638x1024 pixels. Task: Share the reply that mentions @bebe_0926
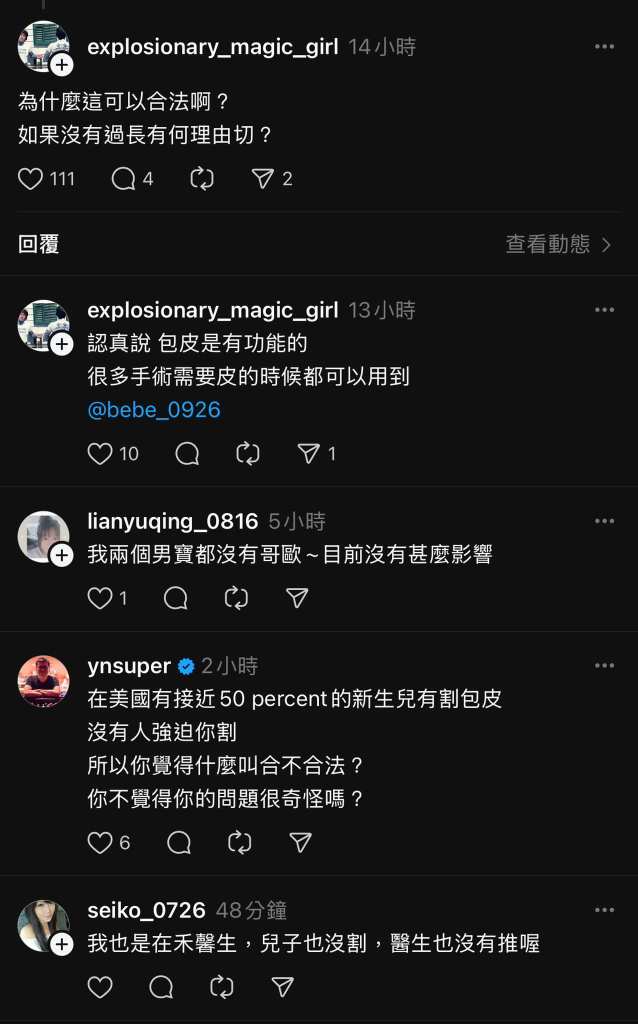tap(308, 454)
